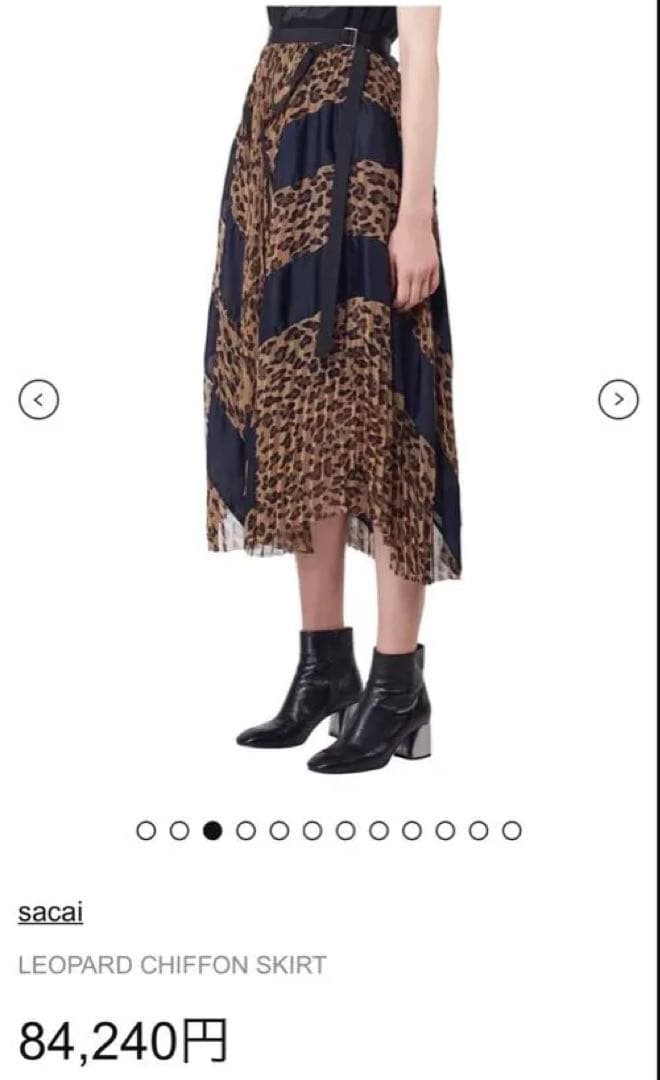The height and width of the screenshot is (1080, 660).
Task: Show the next product photo
Action: tap(618, 400)
